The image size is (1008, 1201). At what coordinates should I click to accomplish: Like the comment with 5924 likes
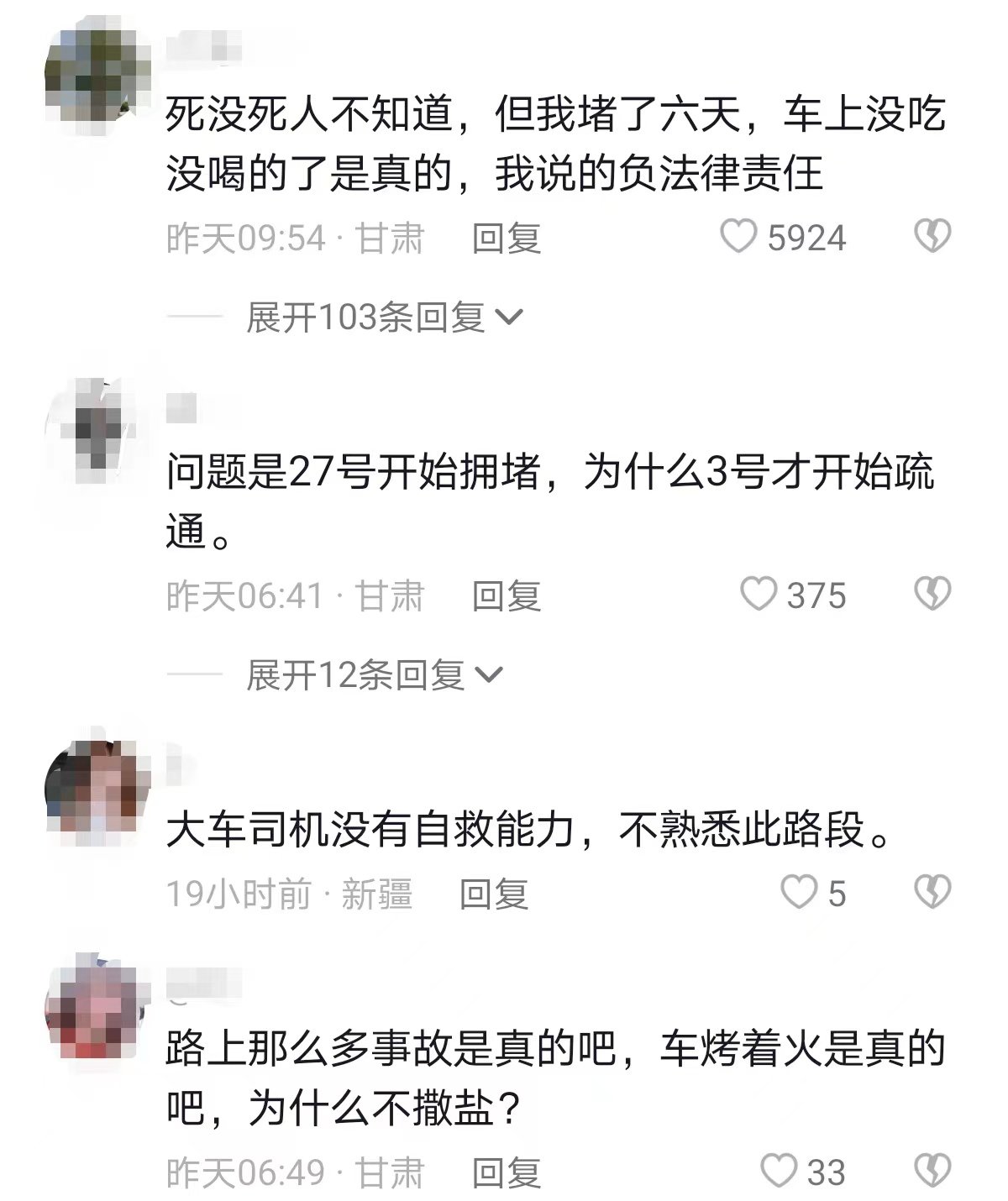click(740, 238)
